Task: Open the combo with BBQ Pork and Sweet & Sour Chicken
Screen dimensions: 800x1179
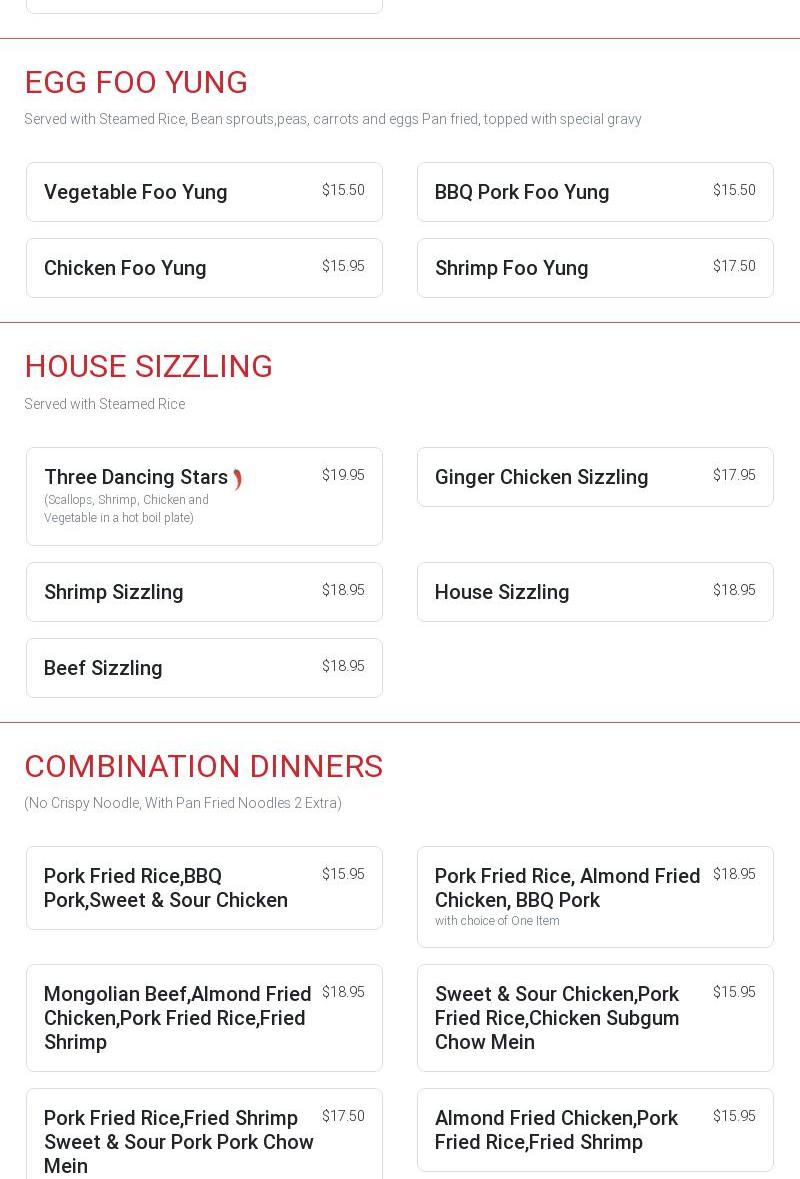Action: click(x=204, y=888)
